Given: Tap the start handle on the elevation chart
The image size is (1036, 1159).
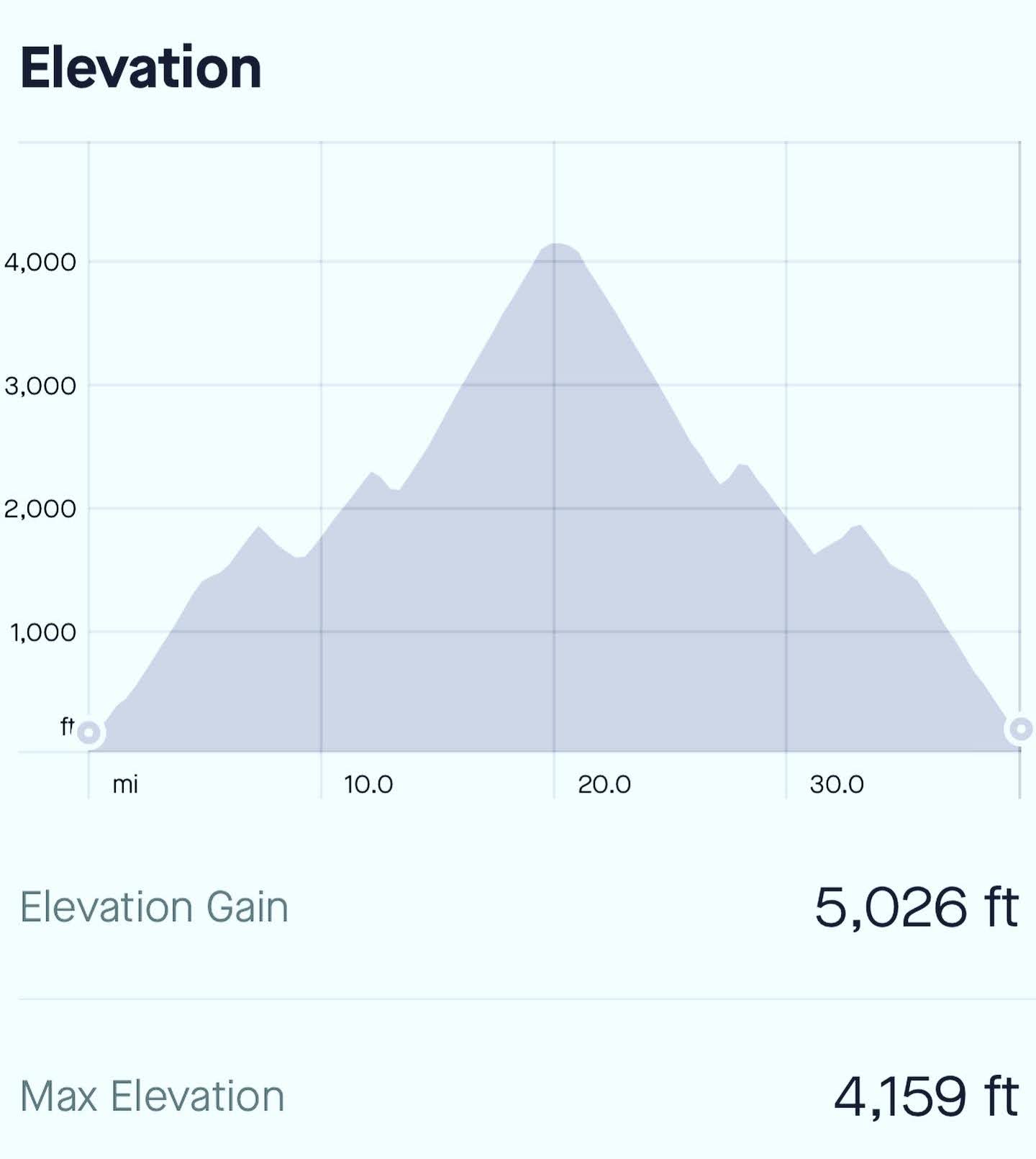Looking at the screenshot, I should (x=88, y=732).
